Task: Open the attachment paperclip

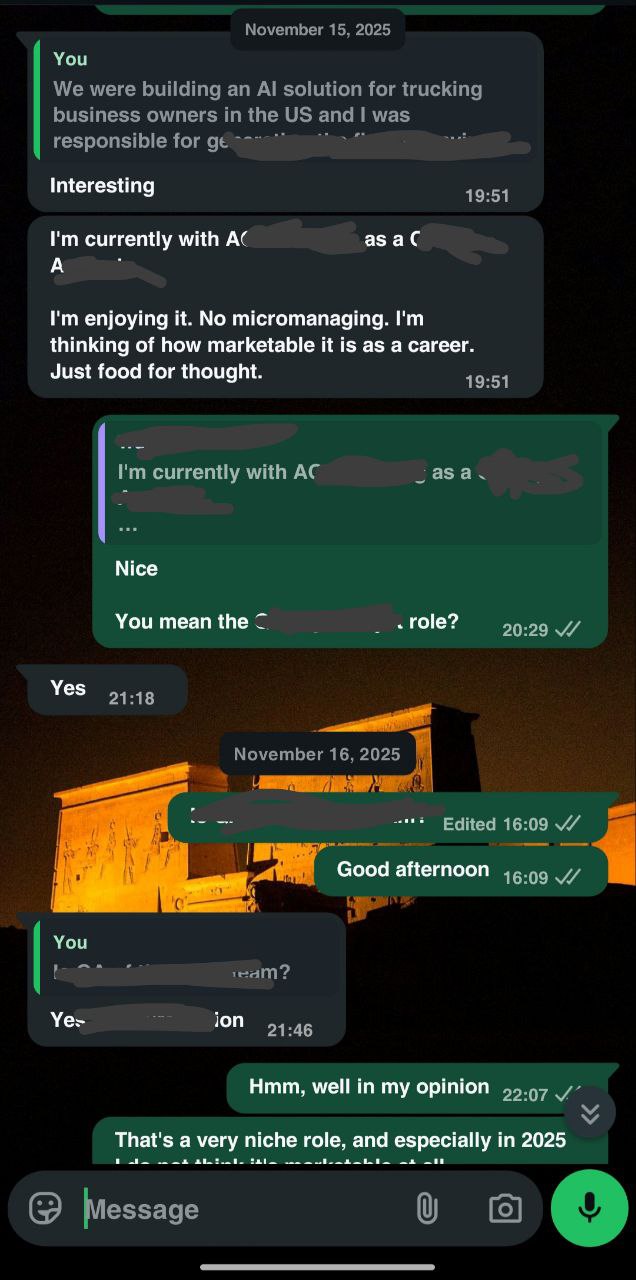Action: (x=427, y=1208)
